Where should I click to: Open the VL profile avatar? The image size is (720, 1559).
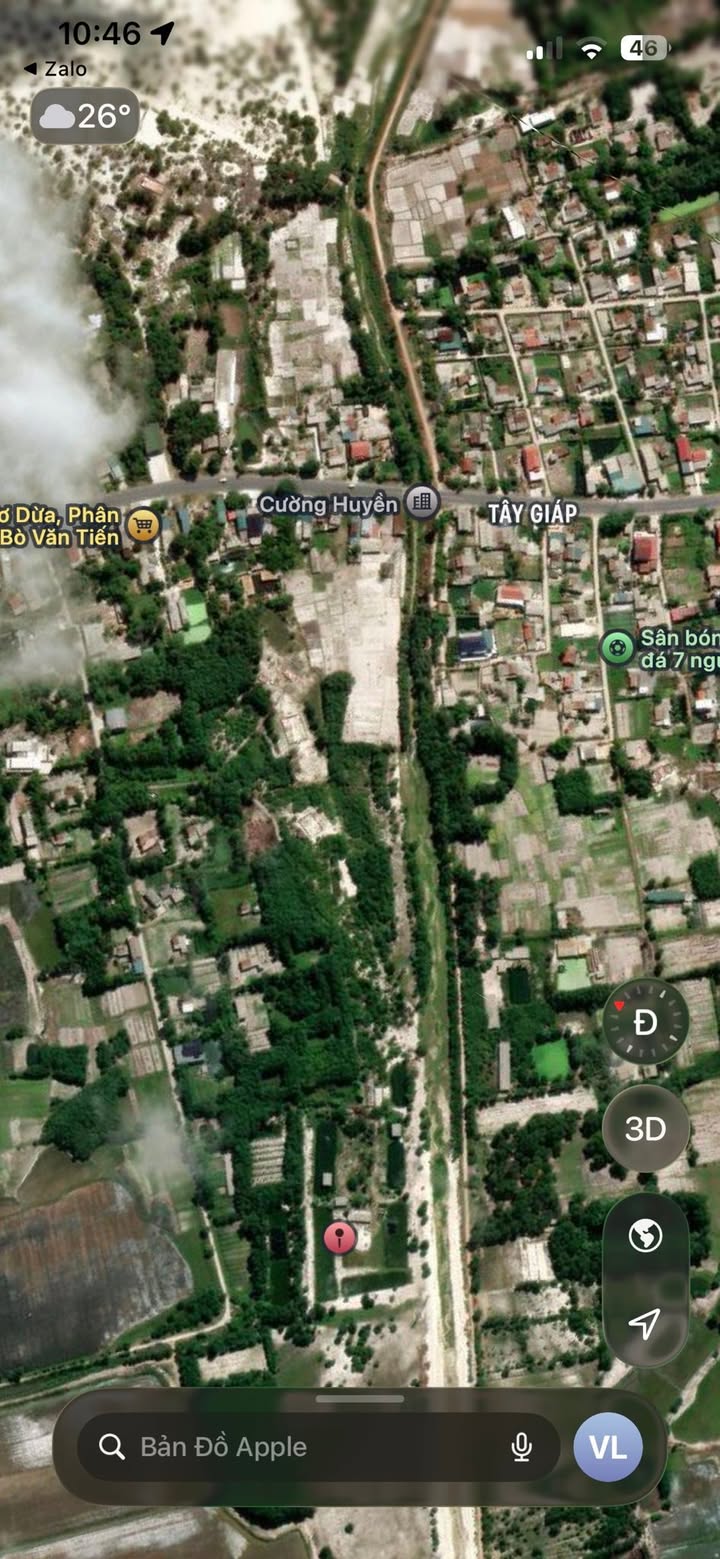[x=608, y=1447]
